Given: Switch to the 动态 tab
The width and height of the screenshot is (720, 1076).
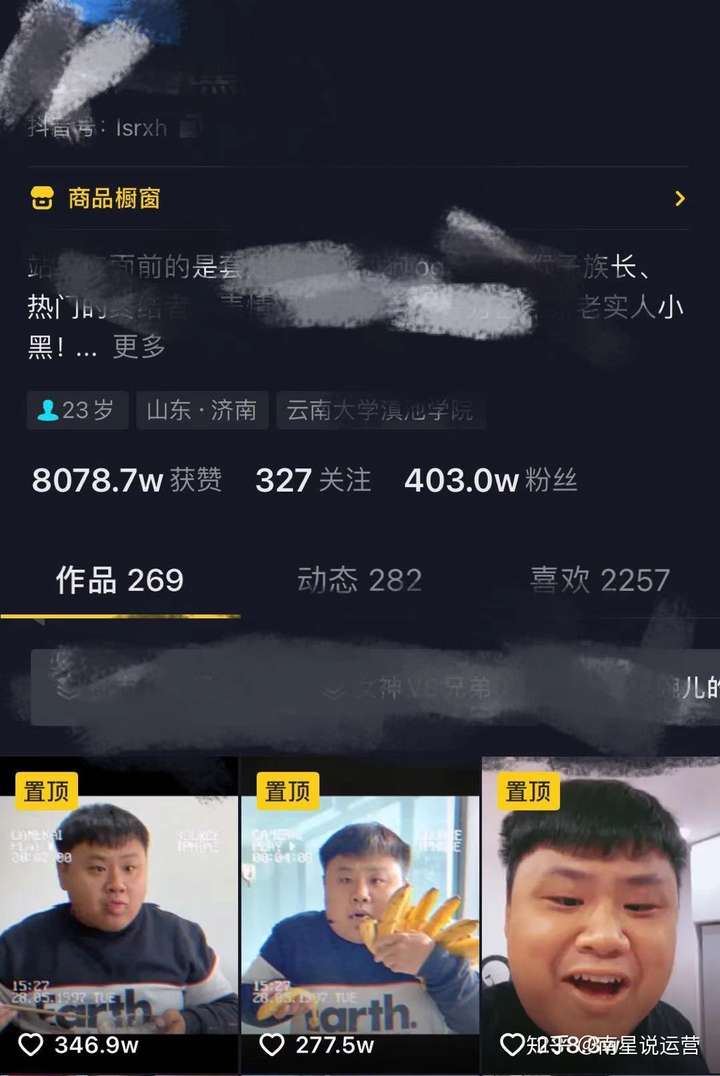Looking at the screenshot, I should [x=359, y=580].
